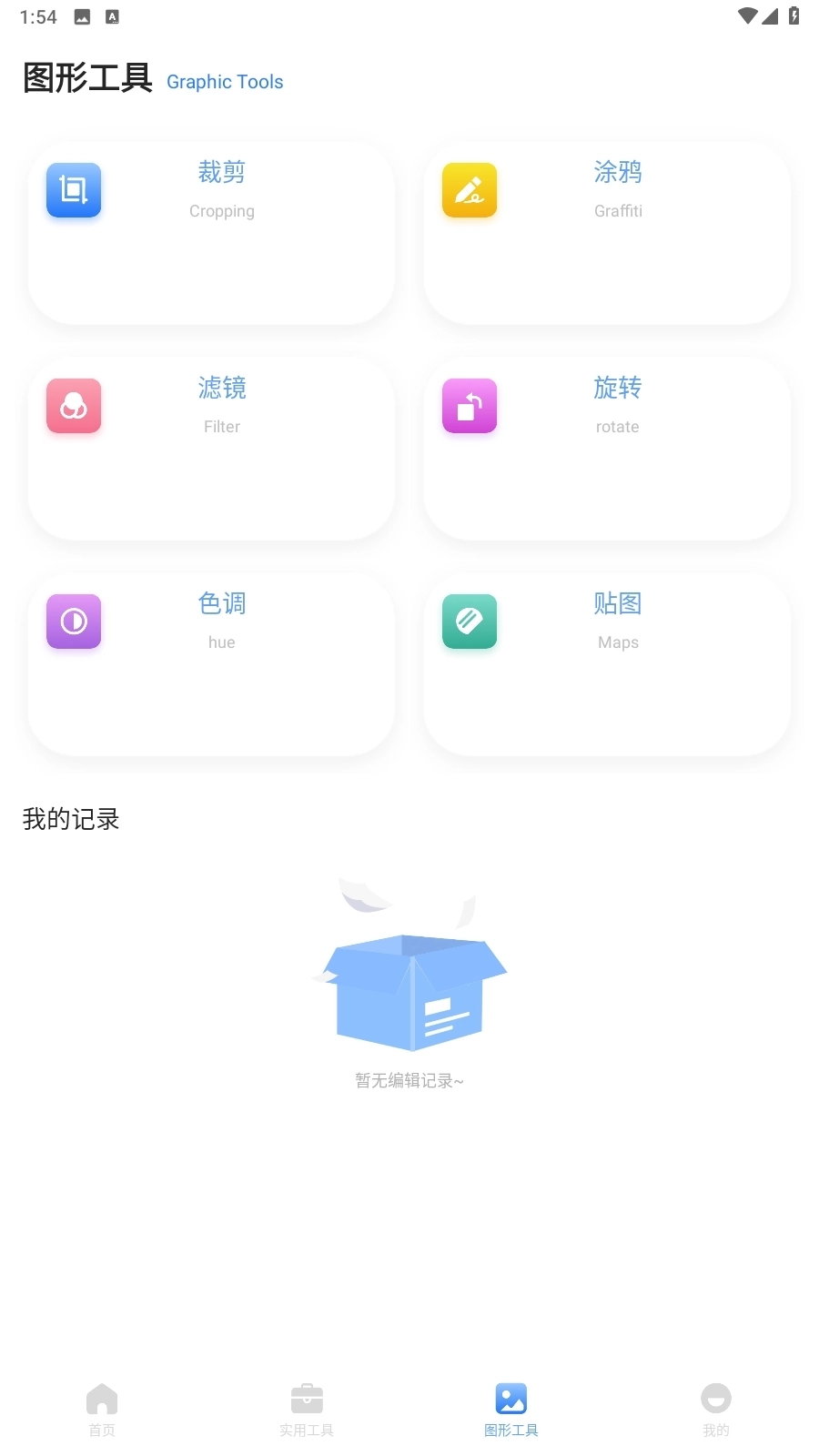Switch to the 首页 home tab
The image size is (819, 1456).
[x=102, y=1410]
